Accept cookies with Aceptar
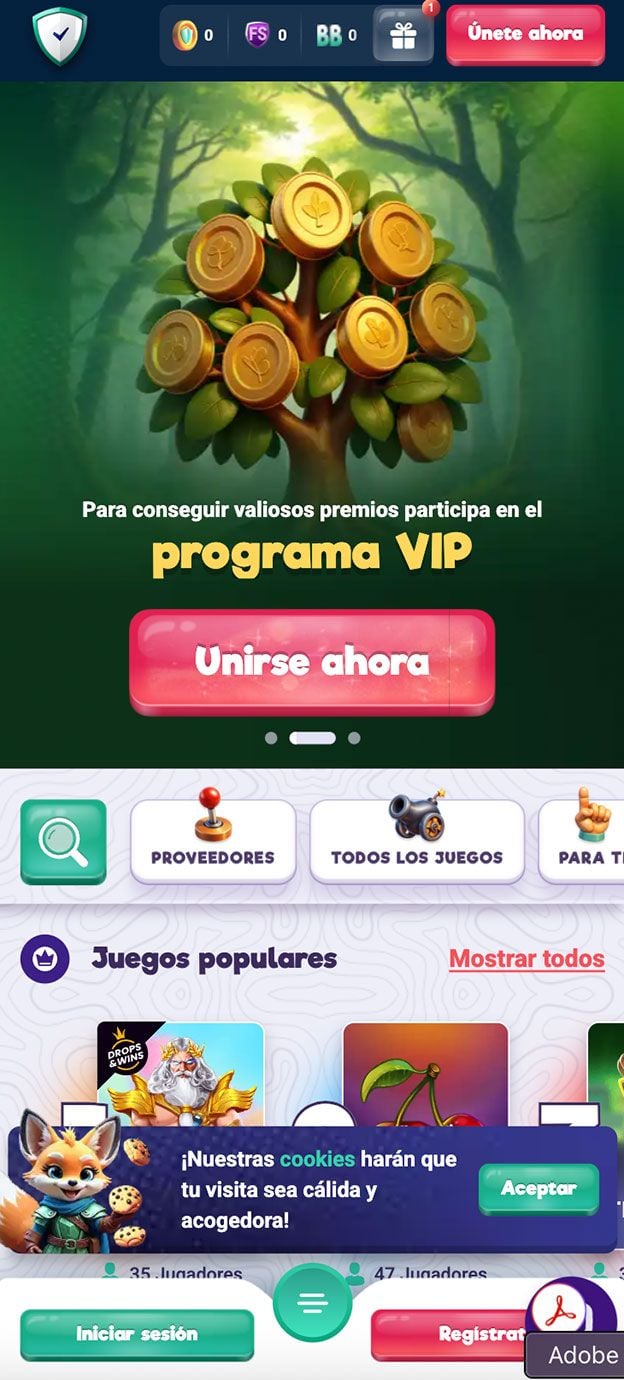The width and height of the screenshot is (624, 1380). point(538,1189)
